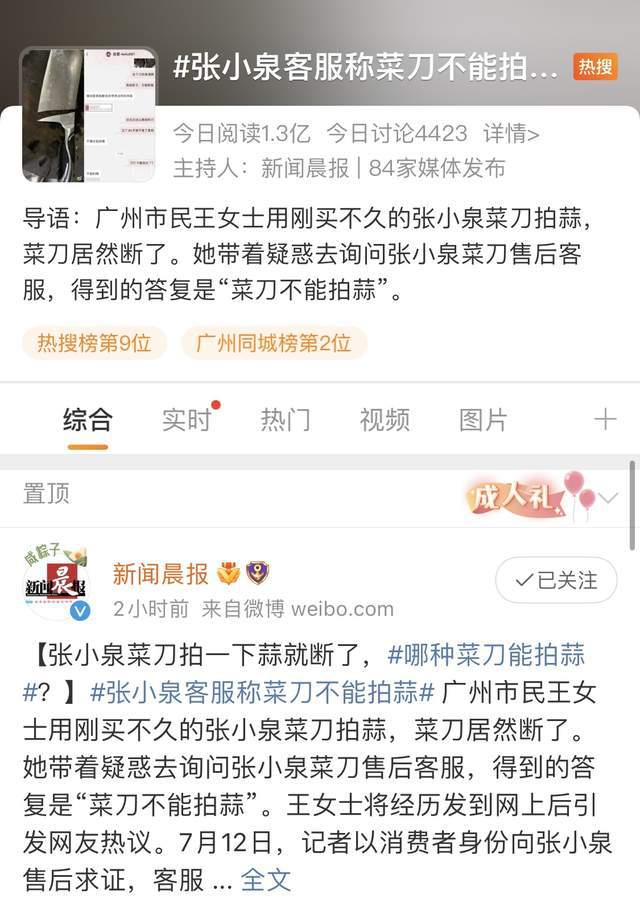
Task: Open the 新闻晨报 account name
Action: coord(160,573)
